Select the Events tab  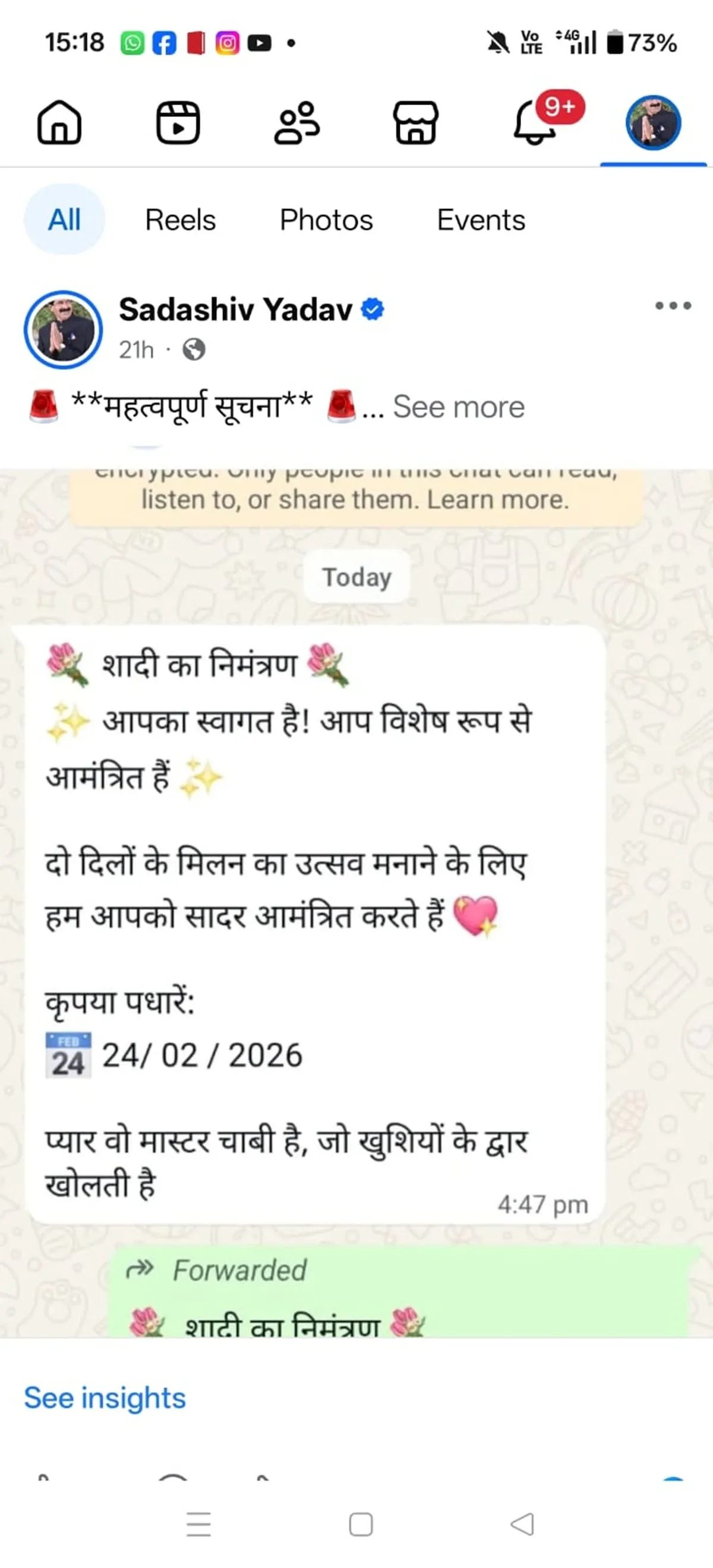[x=481, y=220]
